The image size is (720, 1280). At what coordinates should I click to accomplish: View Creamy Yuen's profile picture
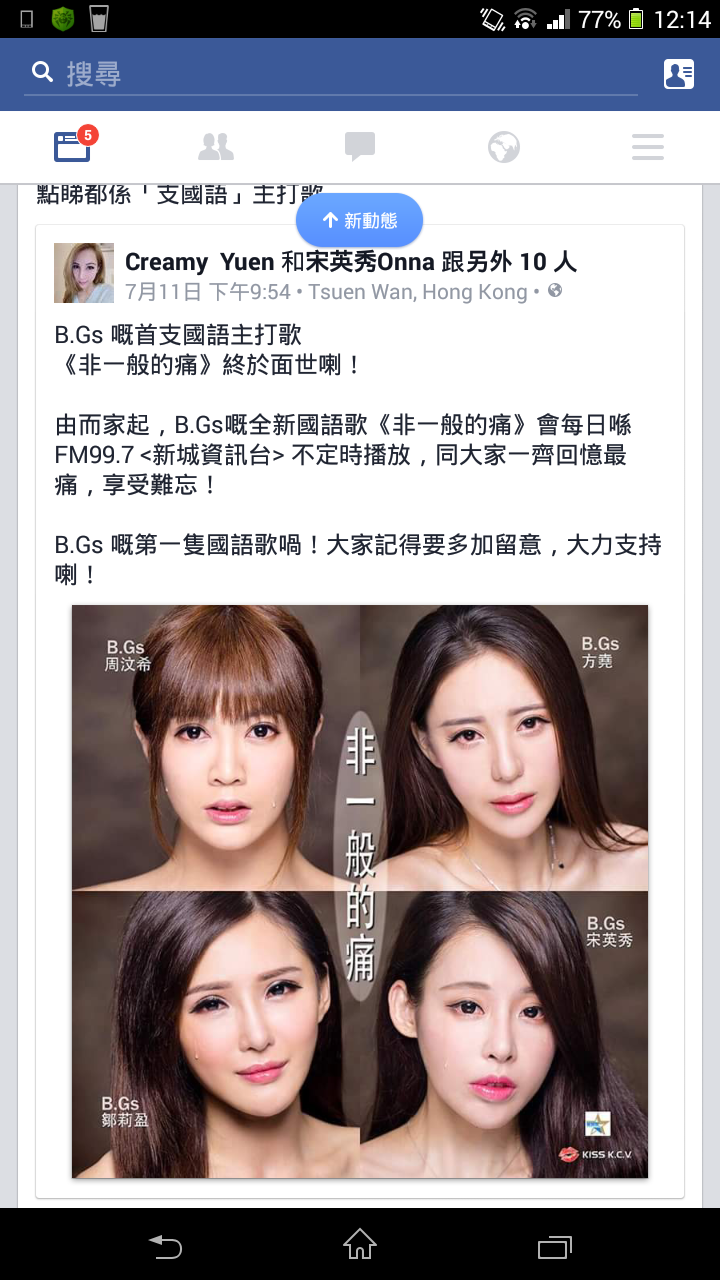84,272
